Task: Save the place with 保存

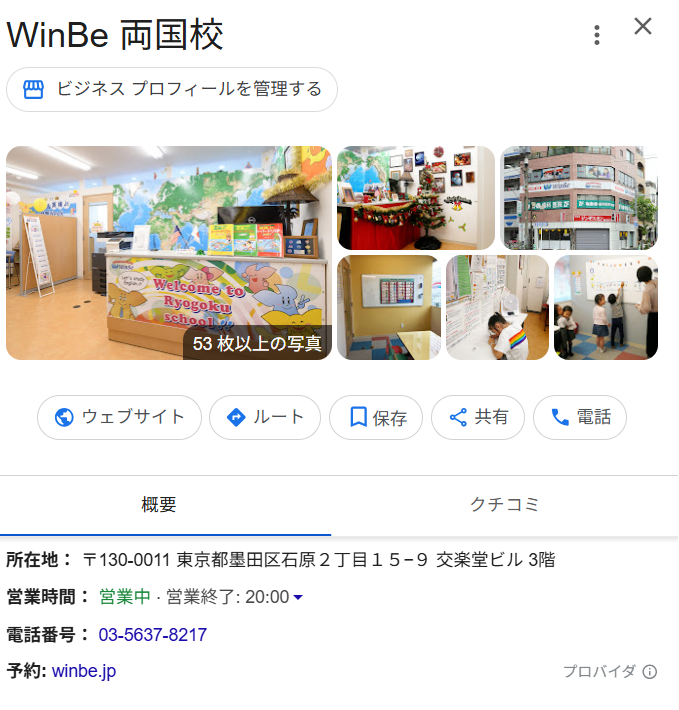Action: tap(376, 418)
